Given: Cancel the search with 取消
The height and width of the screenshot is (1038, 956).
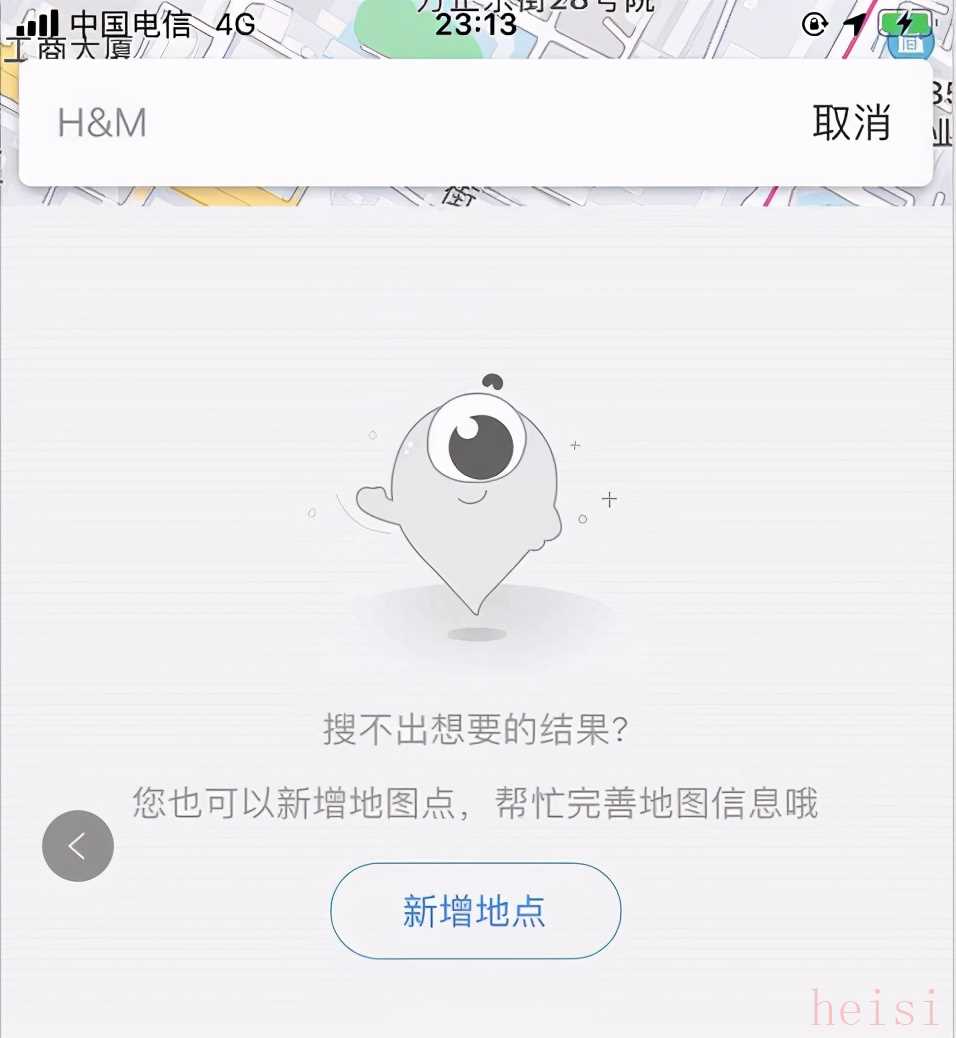Looking at the screenshot, I should (x=851, y=123).
